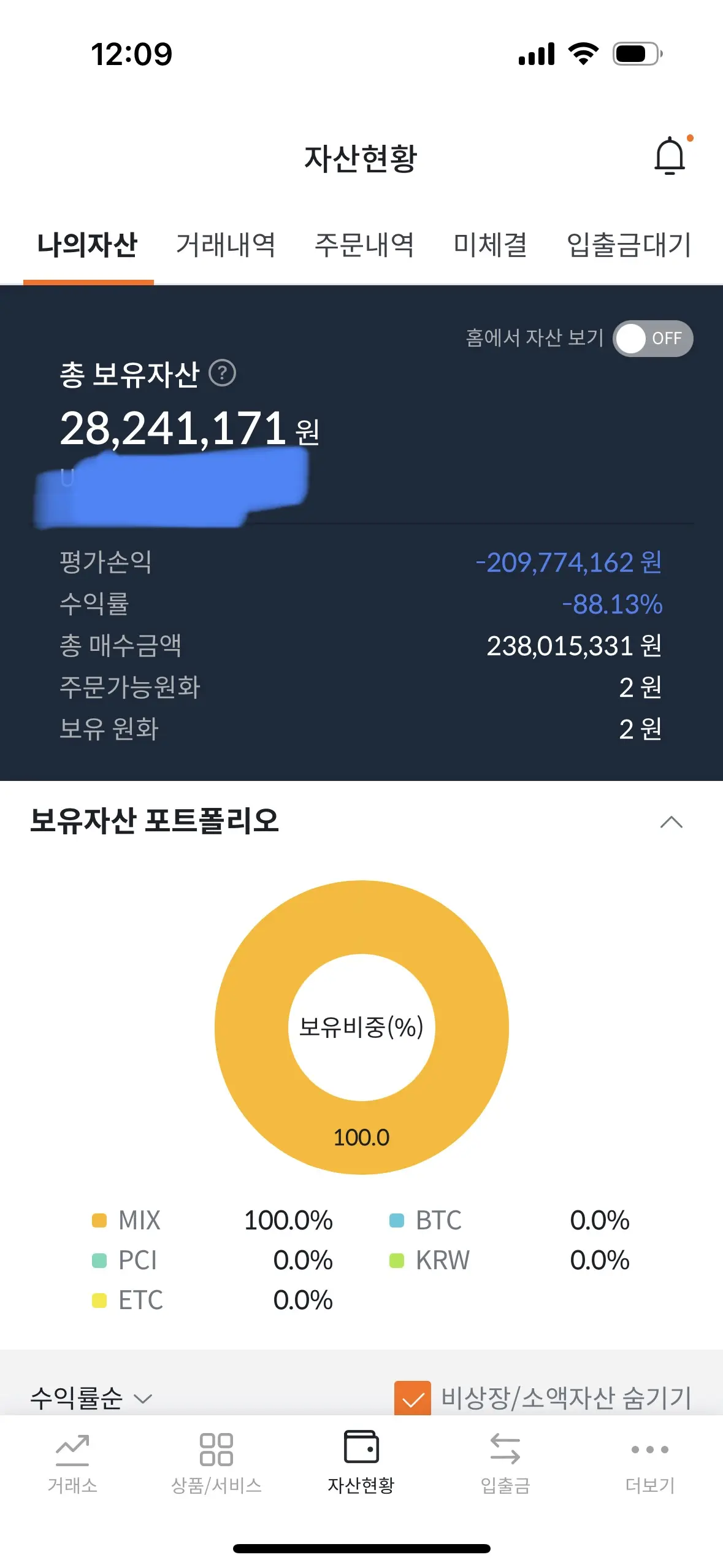Open the 입출금 bottom tab

coord(505,1463)
